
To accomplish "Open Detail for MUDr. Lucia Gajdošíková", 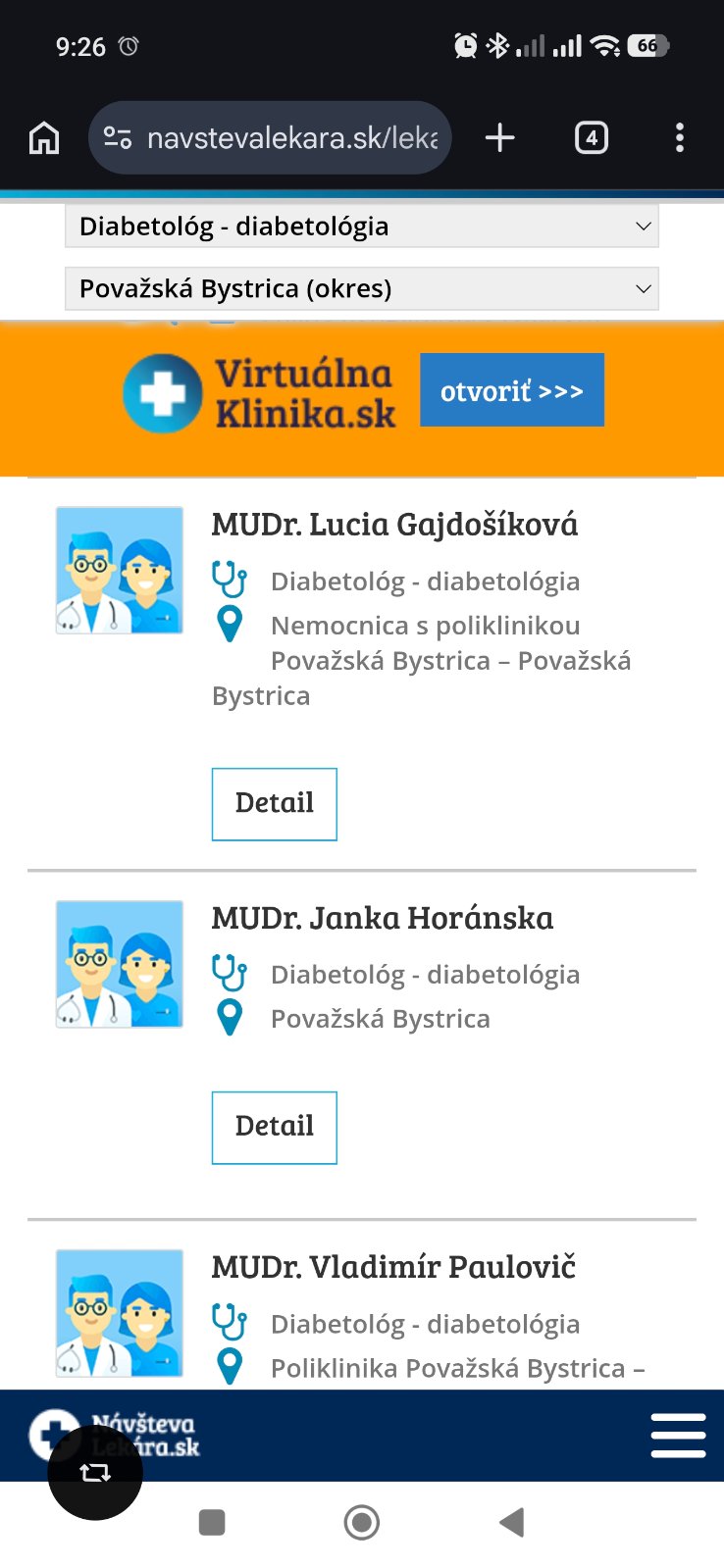I will pos(275,804).
